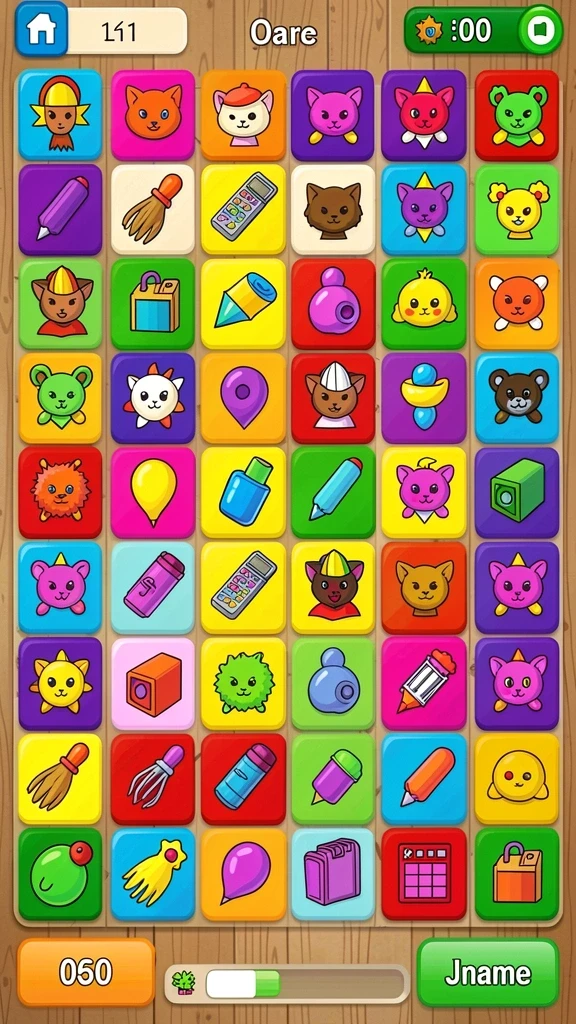Choose the green cube tile on purple

517,492
